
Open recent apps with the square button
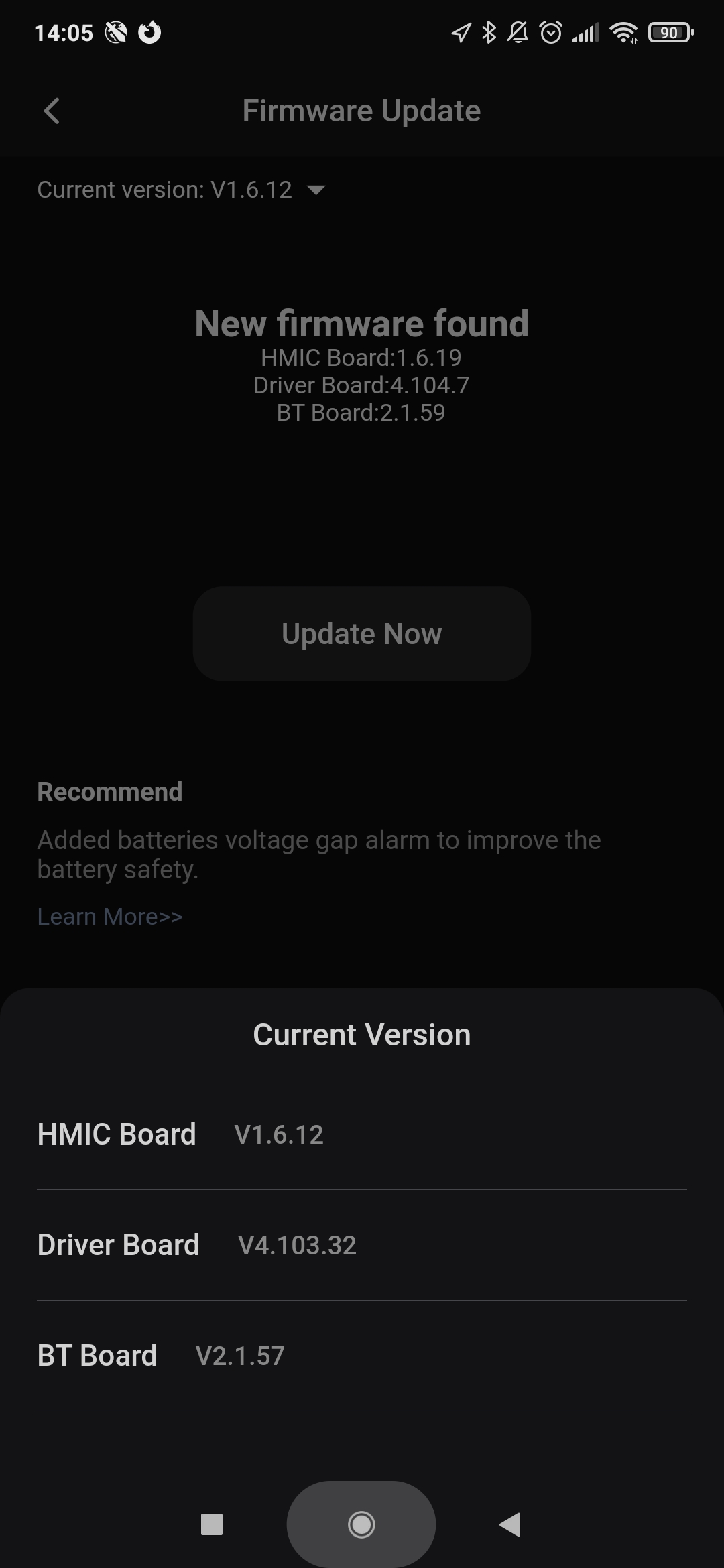tap(212, 1524)
